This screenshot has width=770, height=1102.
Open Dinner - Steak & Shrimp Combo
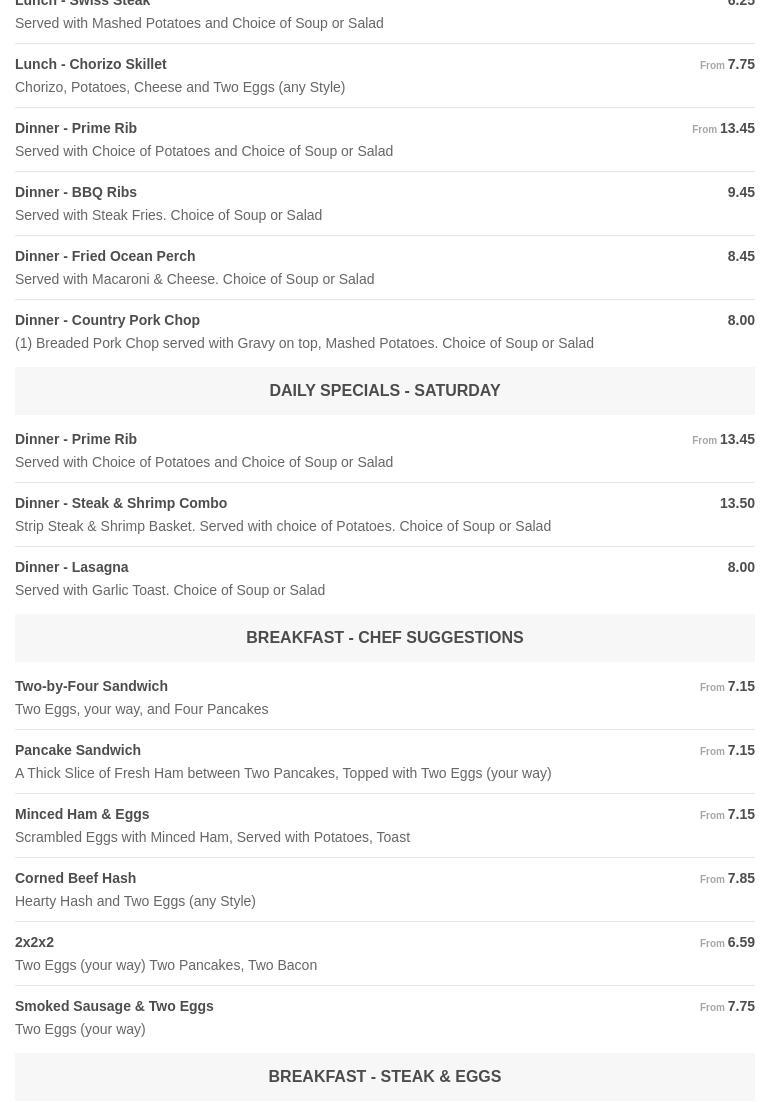(x=385, y=514)
